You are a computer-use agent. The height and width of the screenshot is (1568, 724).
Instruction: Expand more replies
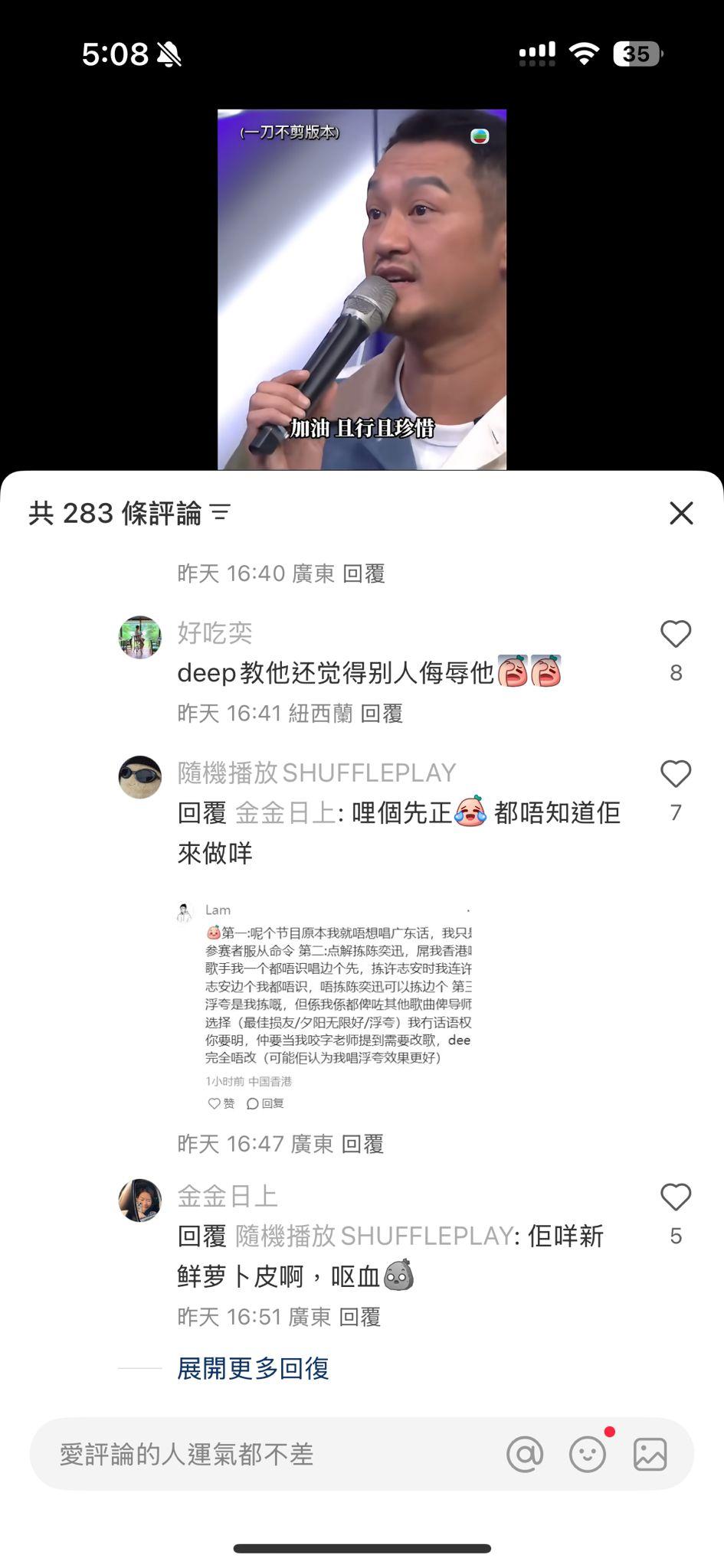253,1368
